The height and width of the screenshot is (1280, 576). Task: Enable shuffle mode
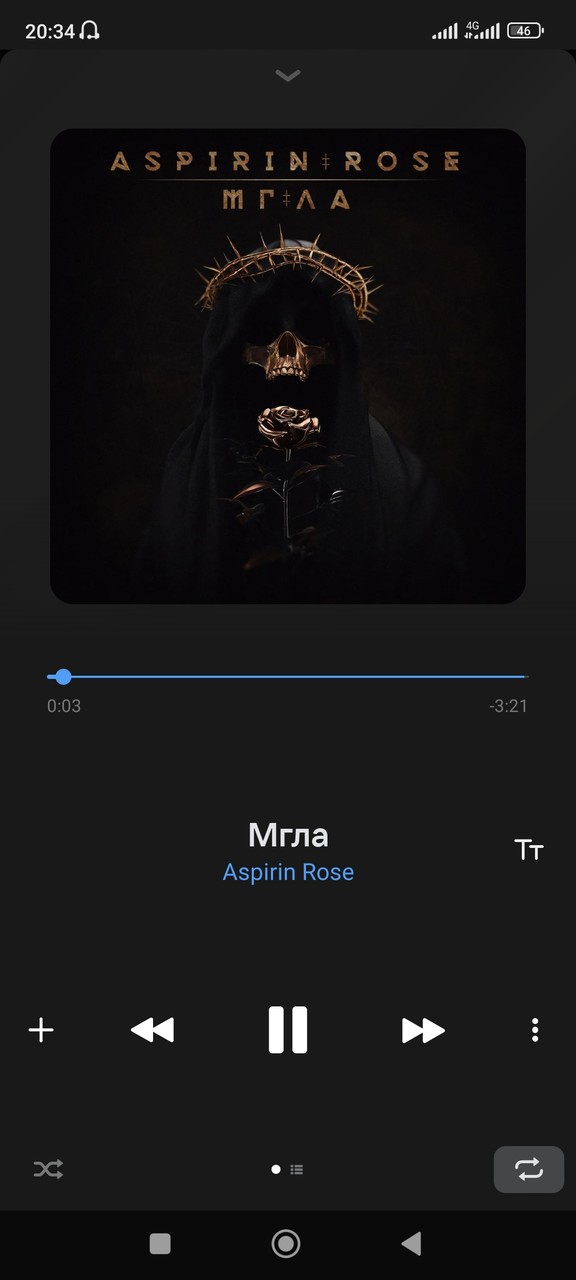pos(48,1169)
